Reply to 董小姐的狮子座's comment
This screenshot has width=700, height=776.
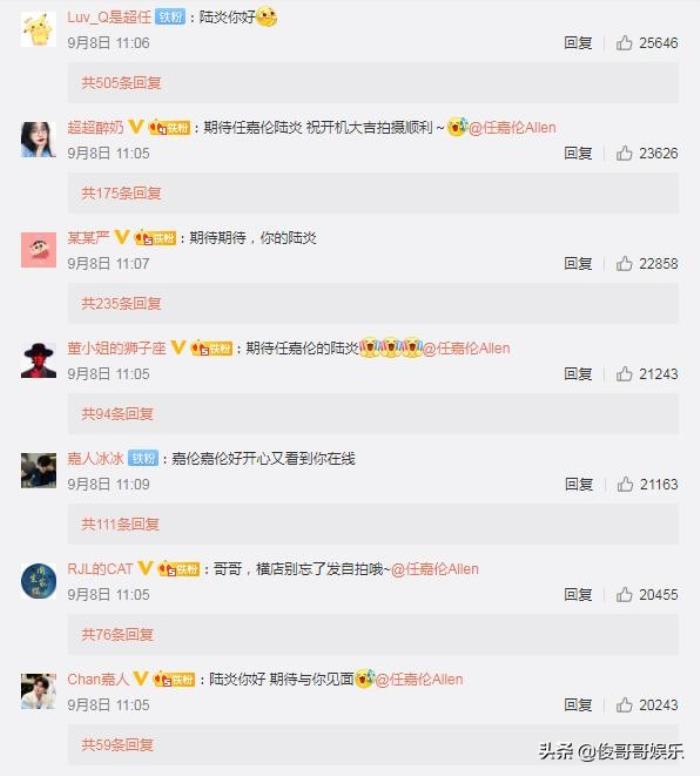click(x=578, y=373)
